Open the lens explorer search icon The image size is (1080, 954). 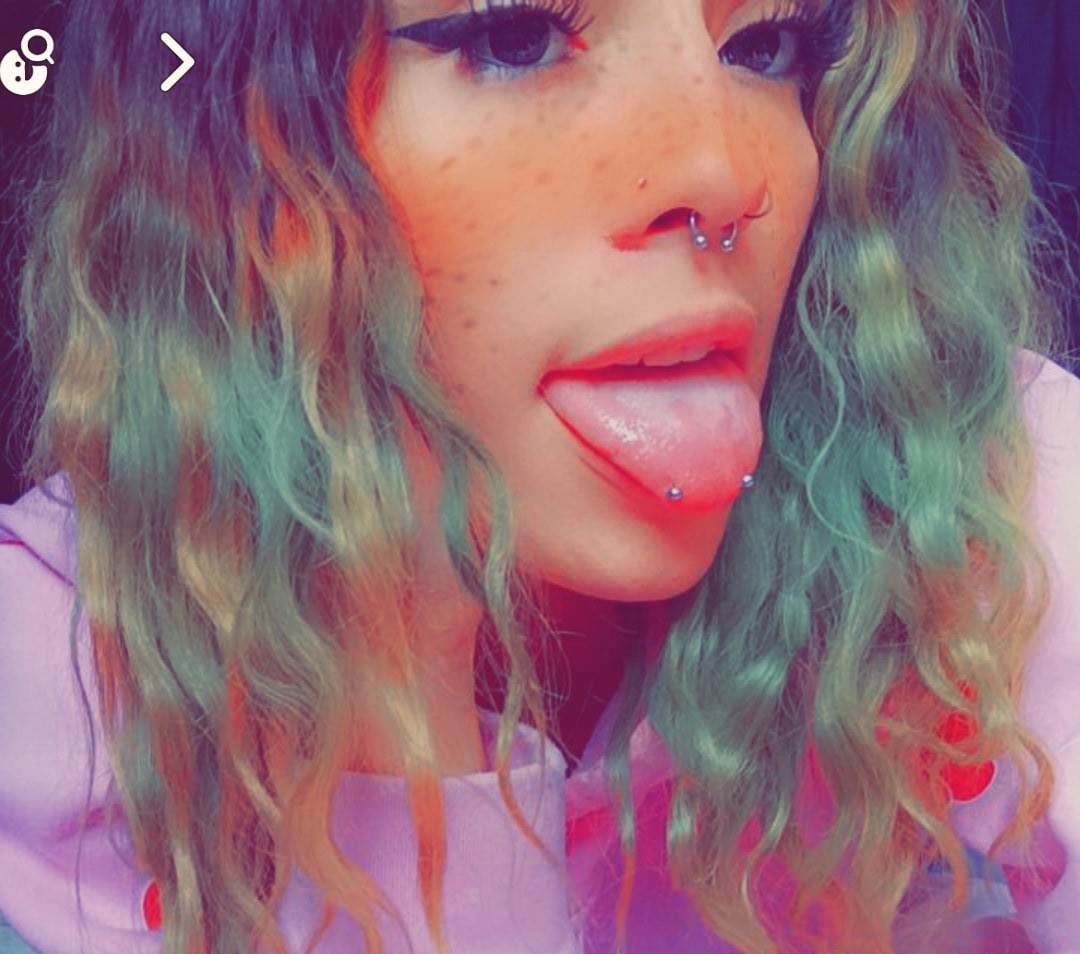pos(27,62)
